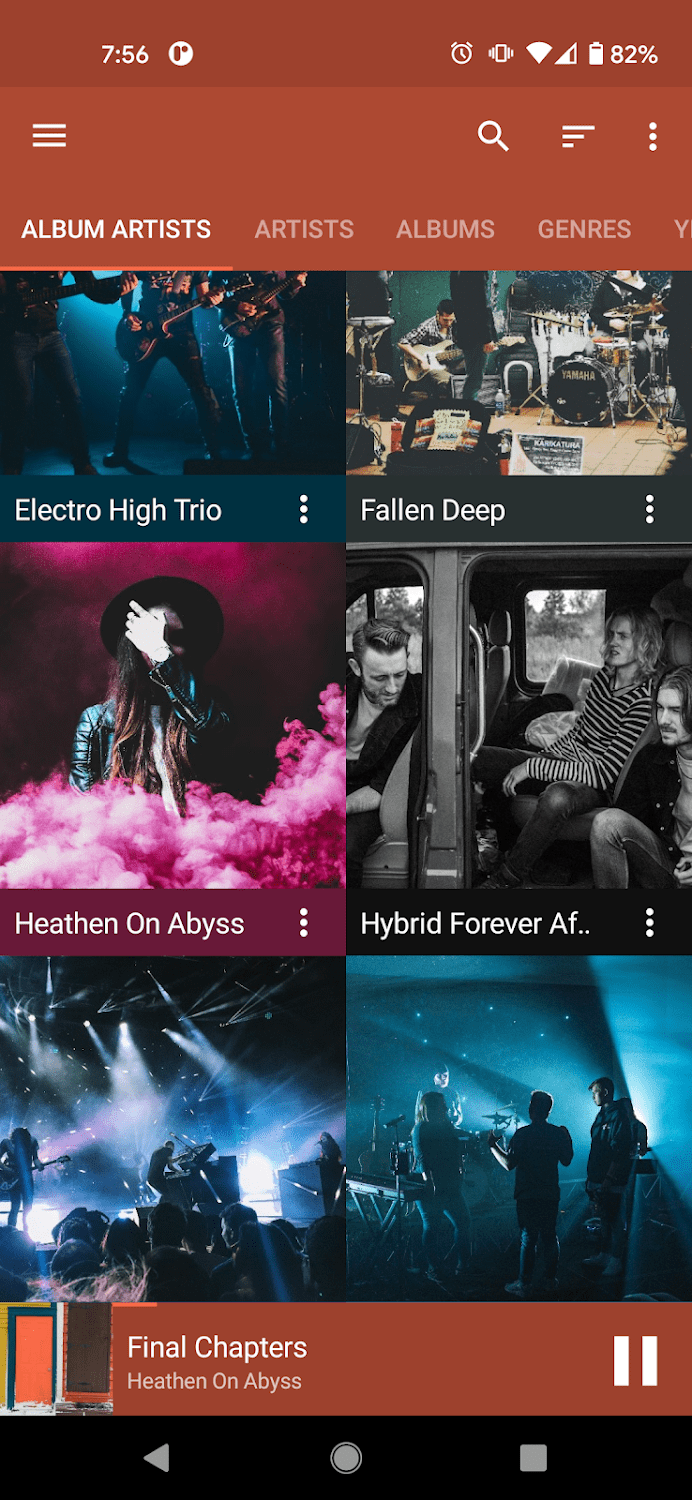Select the Album Artists tab
The width and height of the screenshot is (692, 1500).
tap(116, 229)
